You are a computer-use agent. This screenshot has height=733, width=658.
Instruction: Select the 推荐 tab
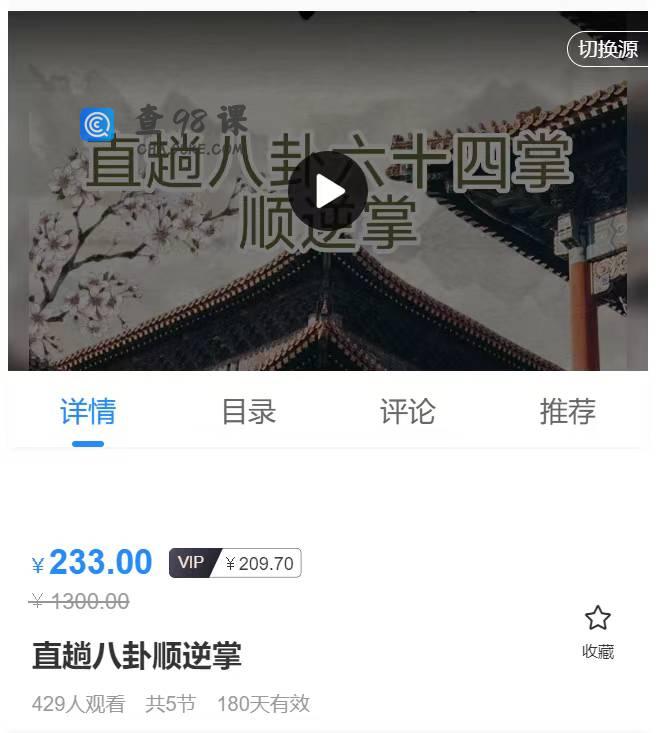567,411
